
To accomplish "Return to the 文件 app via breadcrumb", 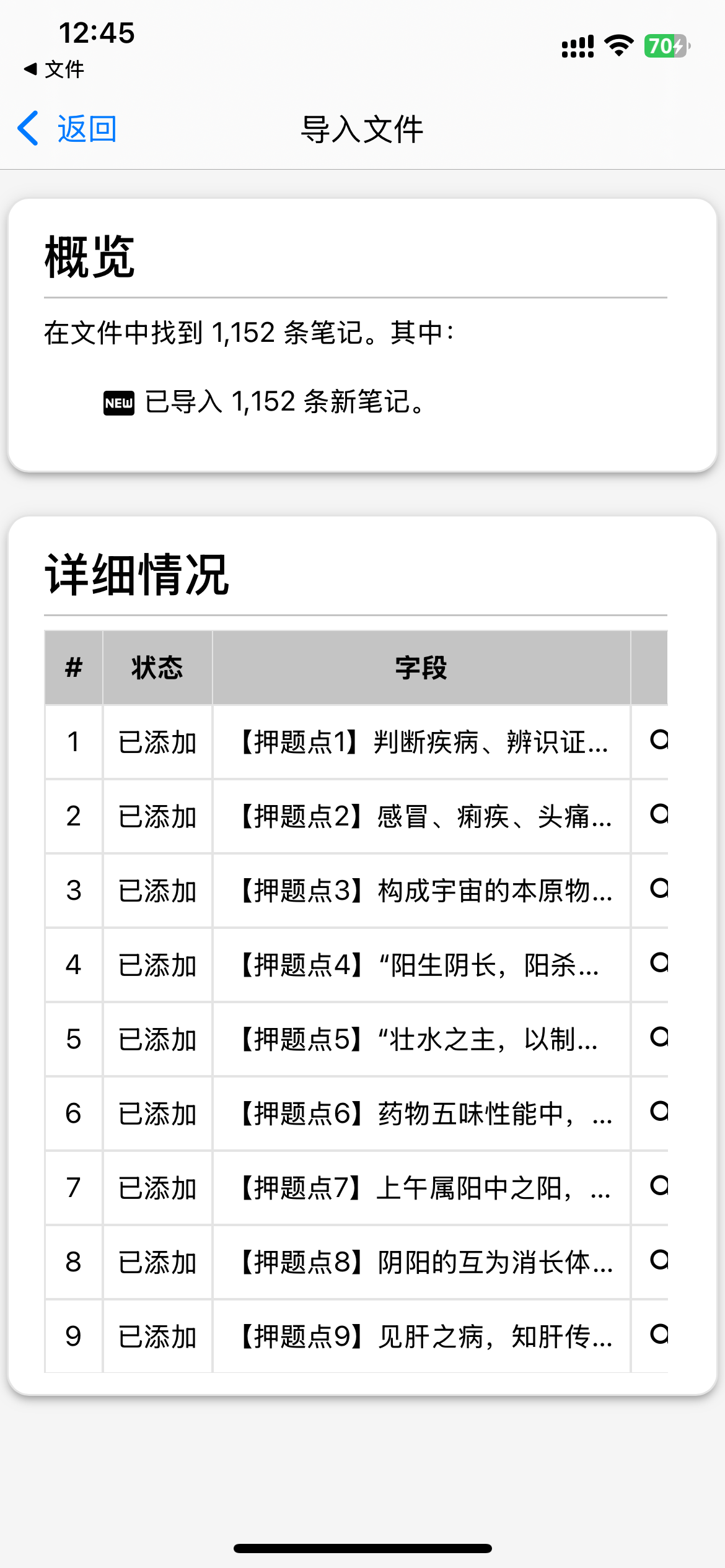I will pos(54,69).
